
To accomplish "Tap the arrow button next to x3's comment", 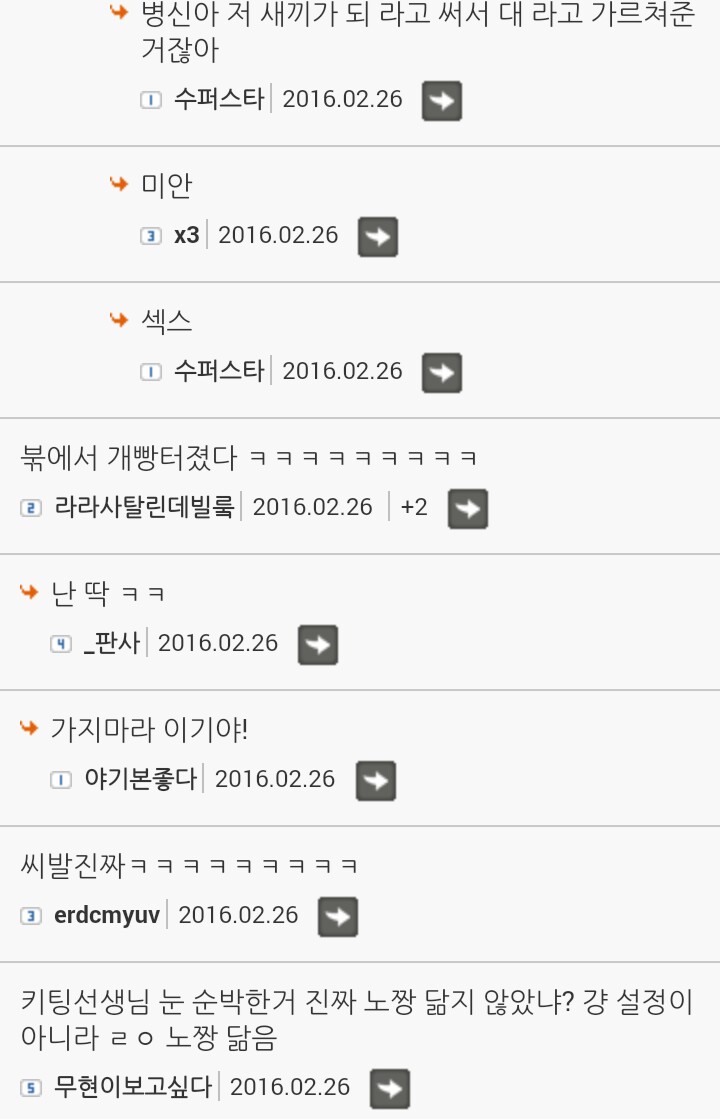I will coord(378,237).
